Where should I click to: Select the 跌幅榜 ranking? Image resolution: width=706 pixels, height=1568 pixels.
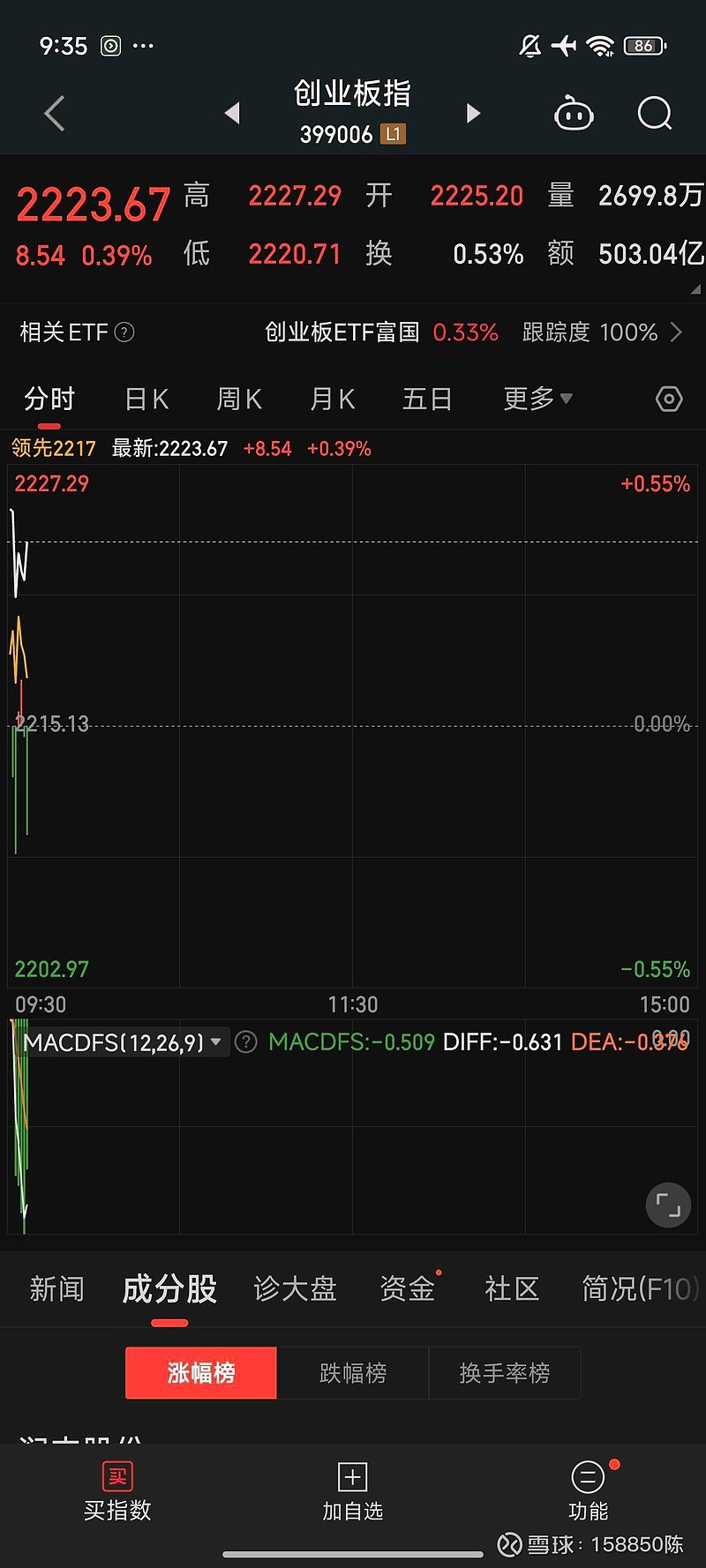(x=353, y=1373)
